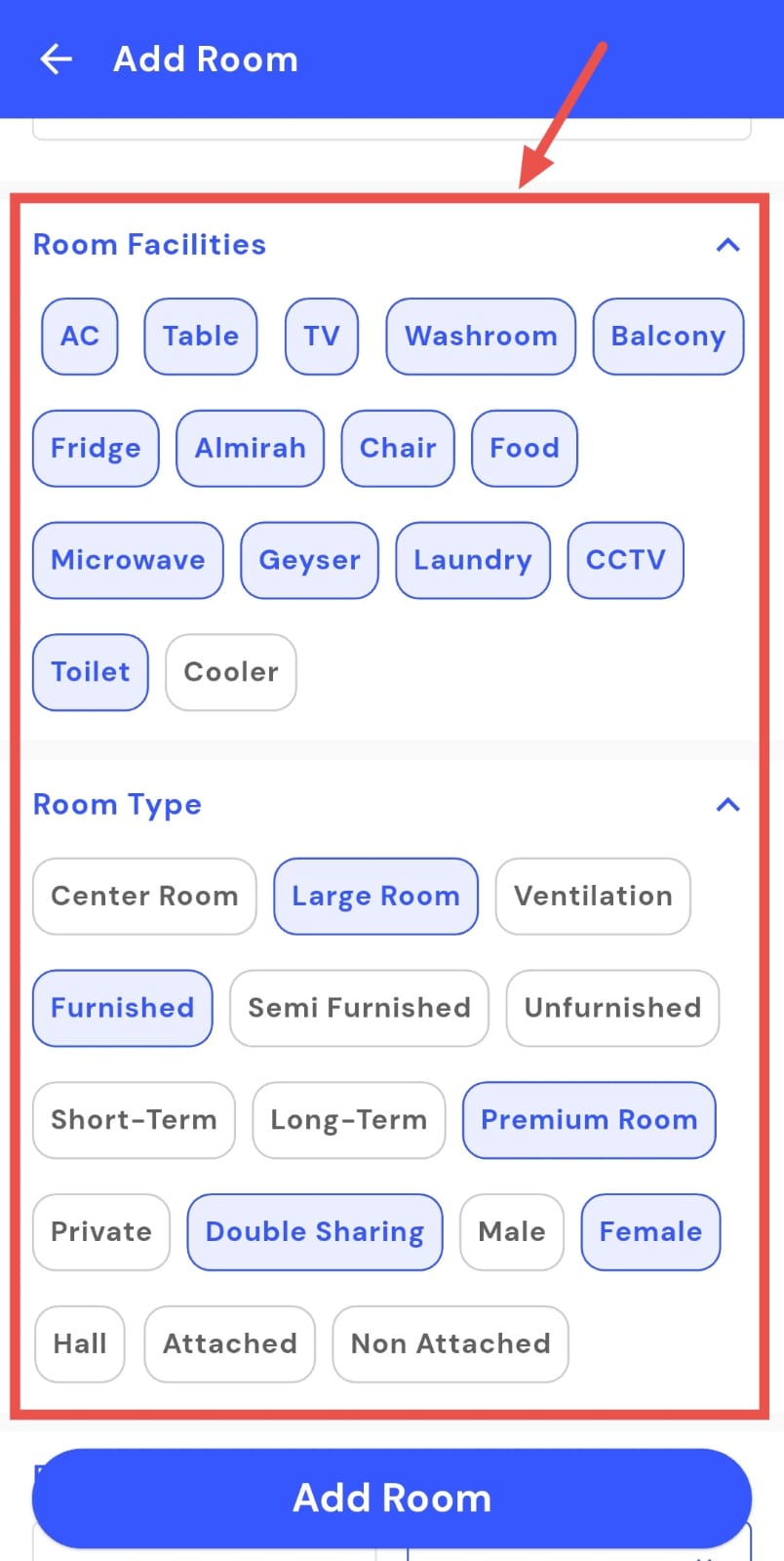Viewport: 784px width, 1561px height.
Task: Collapse the Room Facilities section
Action: pos(727,245)
